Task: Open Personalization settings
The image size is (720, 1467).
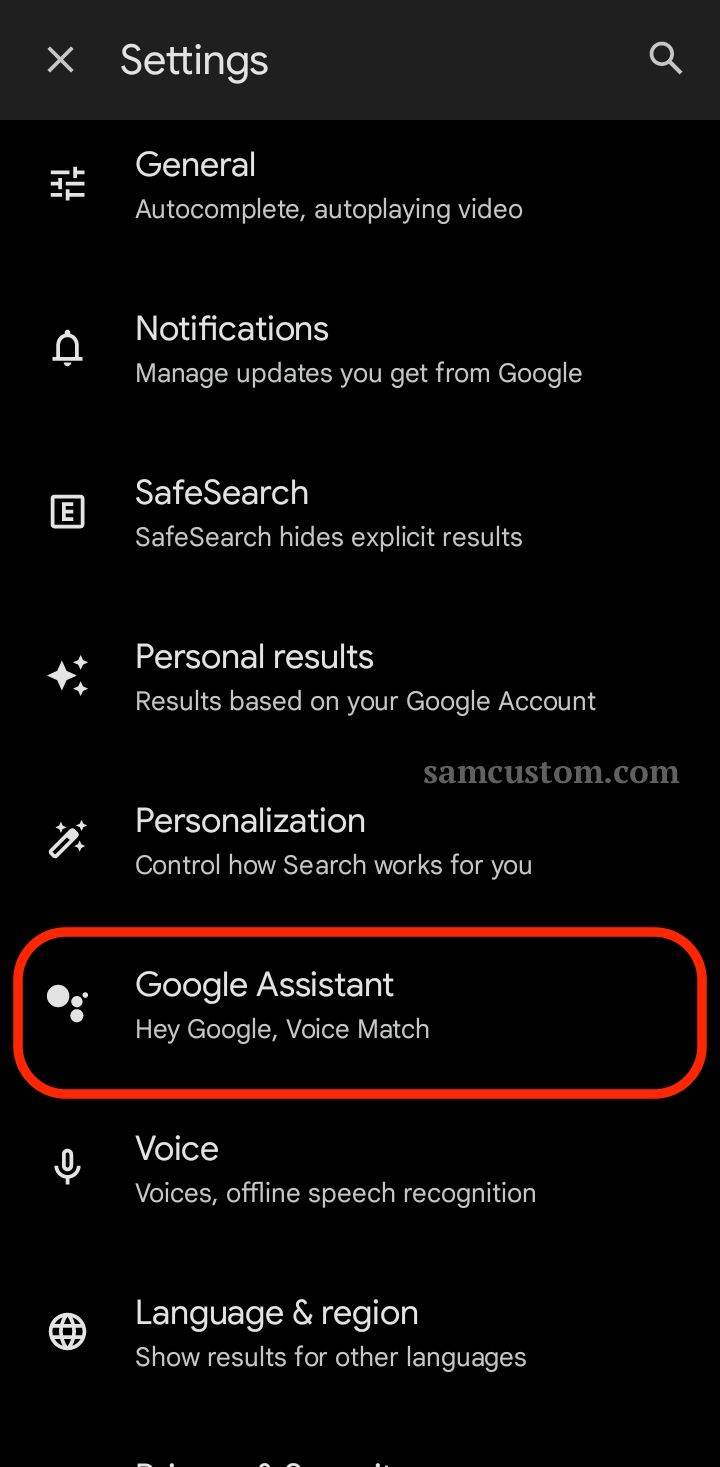Action: [x=360, y=841]
